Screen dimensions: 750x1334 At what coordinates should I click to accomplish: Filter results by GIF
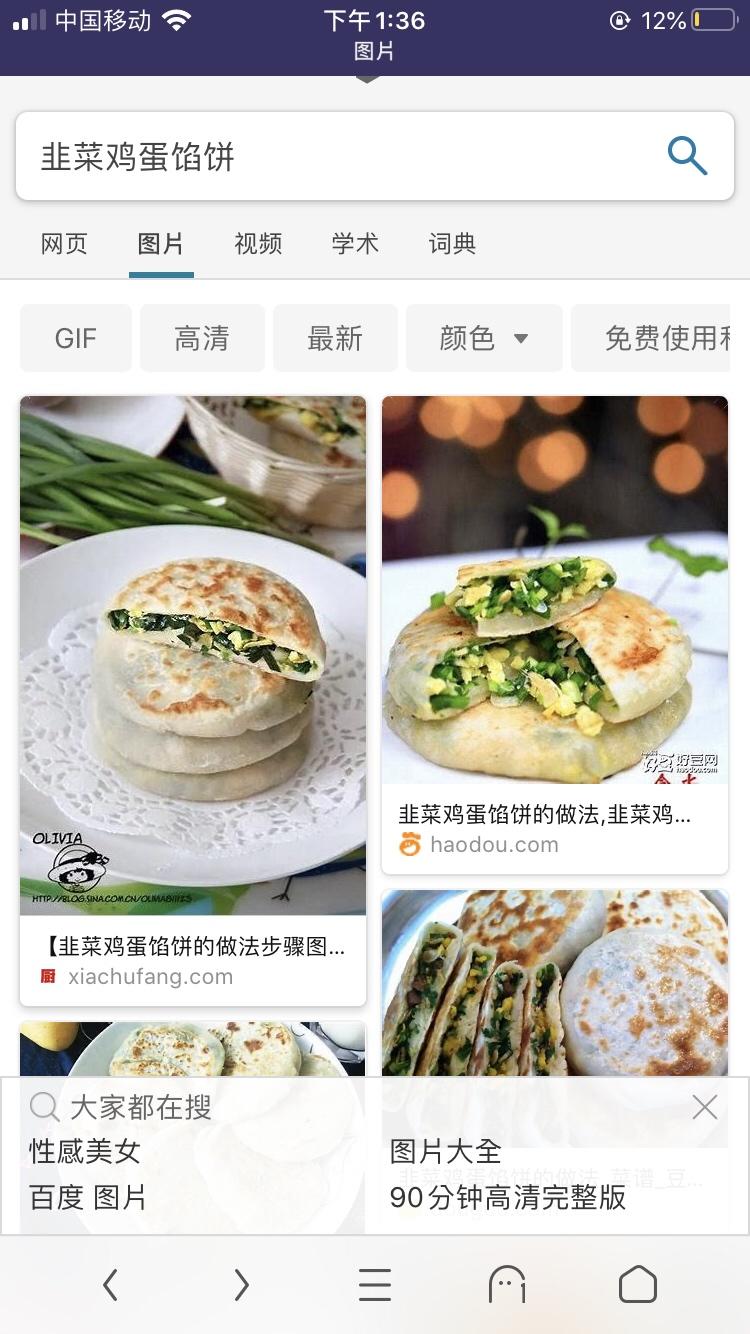click(76, 338)
